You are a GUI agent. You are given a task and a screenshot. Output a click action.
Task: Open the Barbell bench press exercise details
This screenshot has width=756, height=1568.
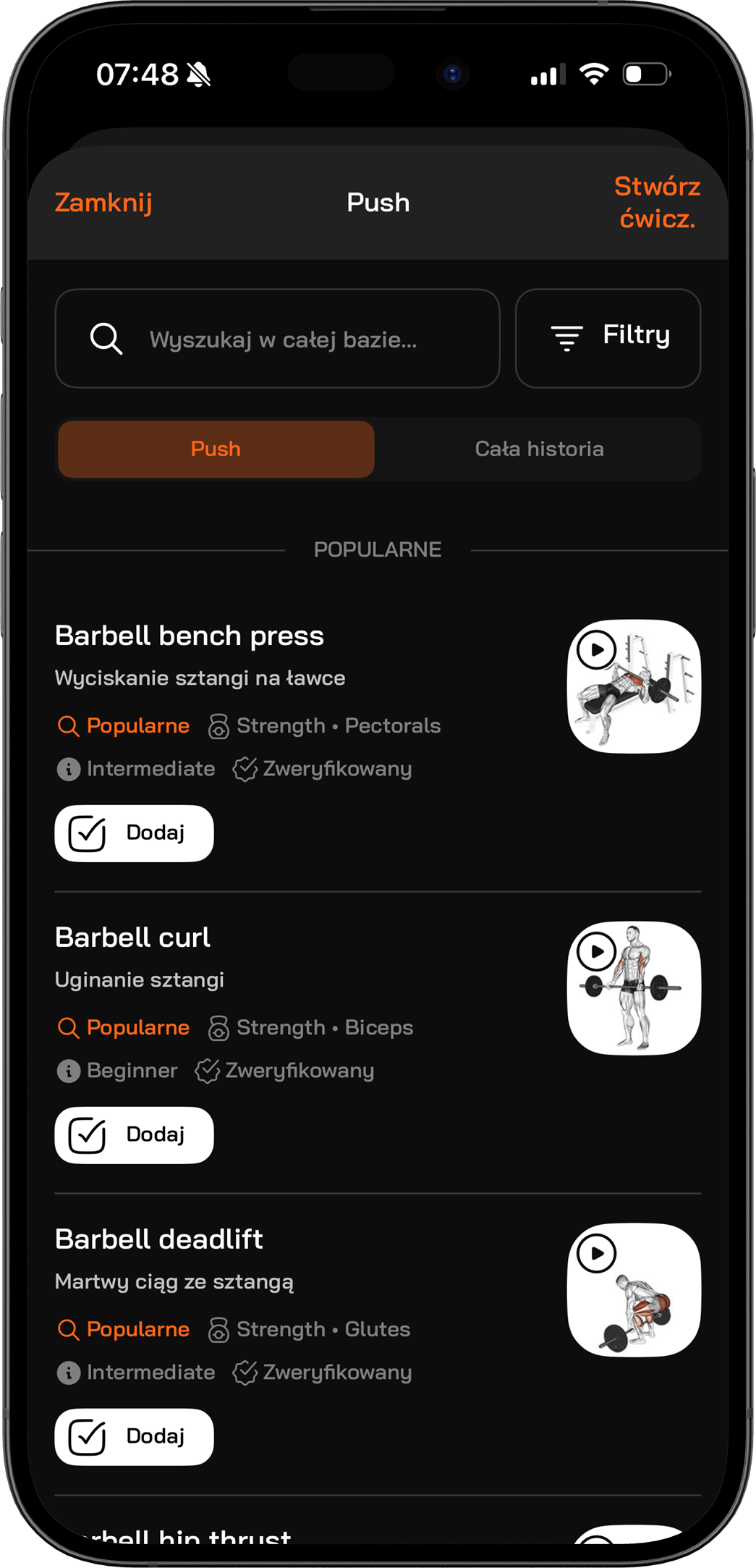(190, 636)
